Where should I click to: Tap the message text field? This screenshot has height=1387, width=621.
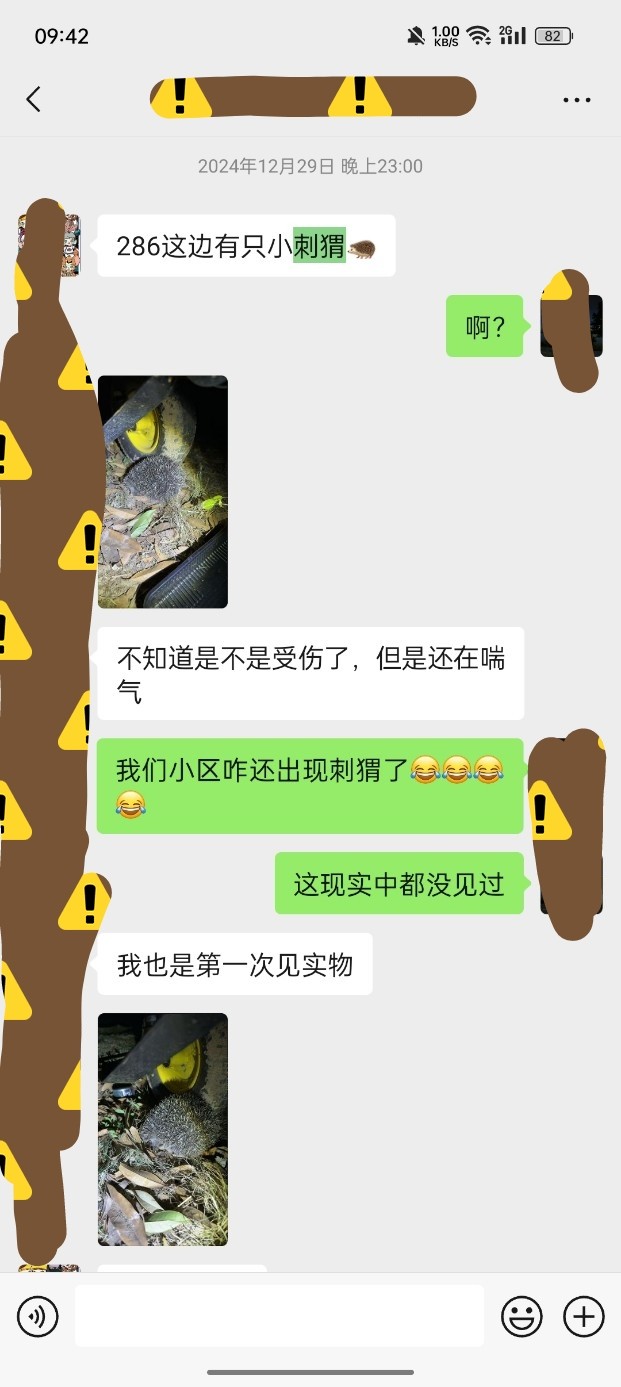coord(279,1316)
